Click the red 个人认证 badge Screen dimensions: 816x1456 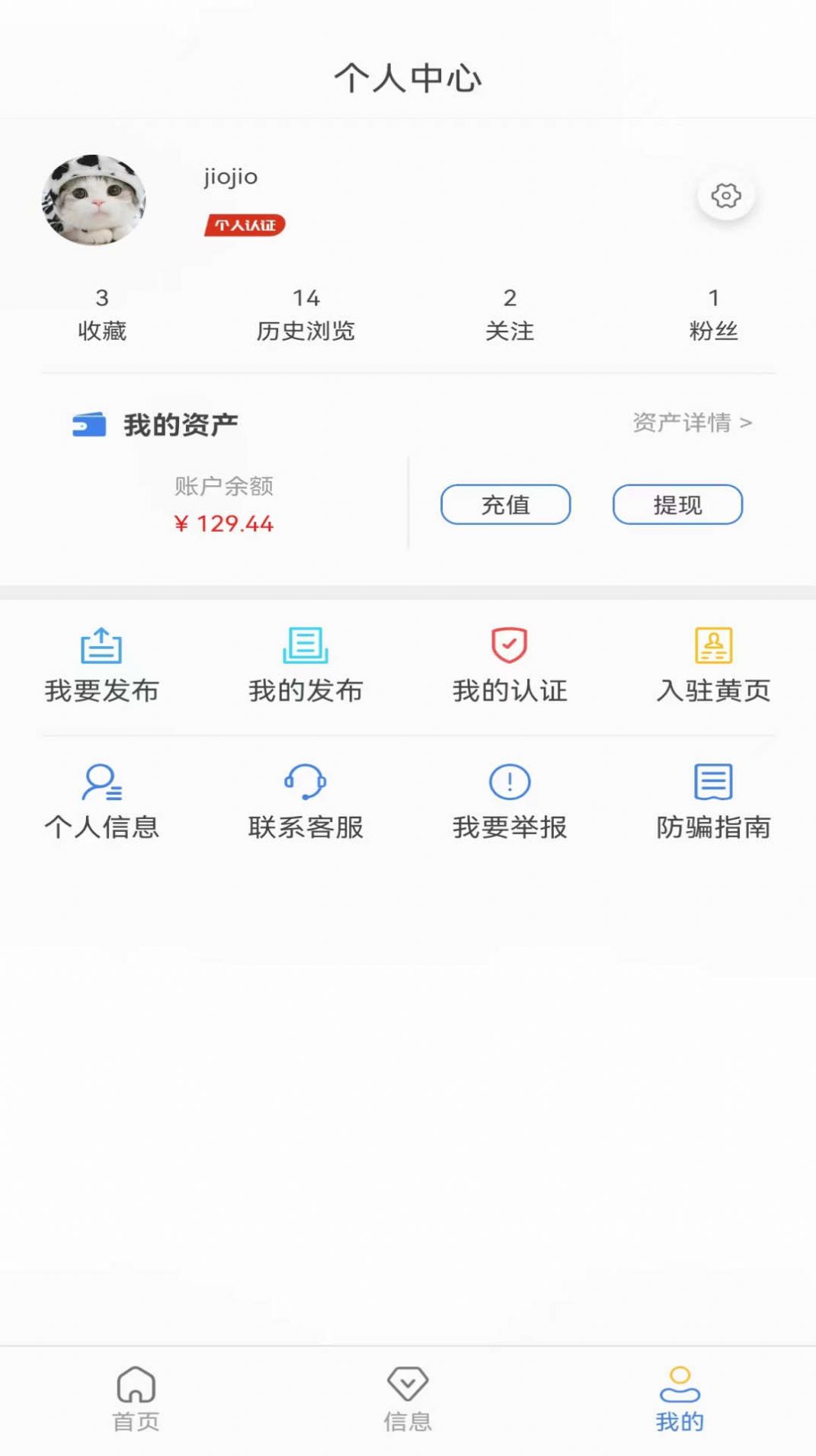click(244, 225)
